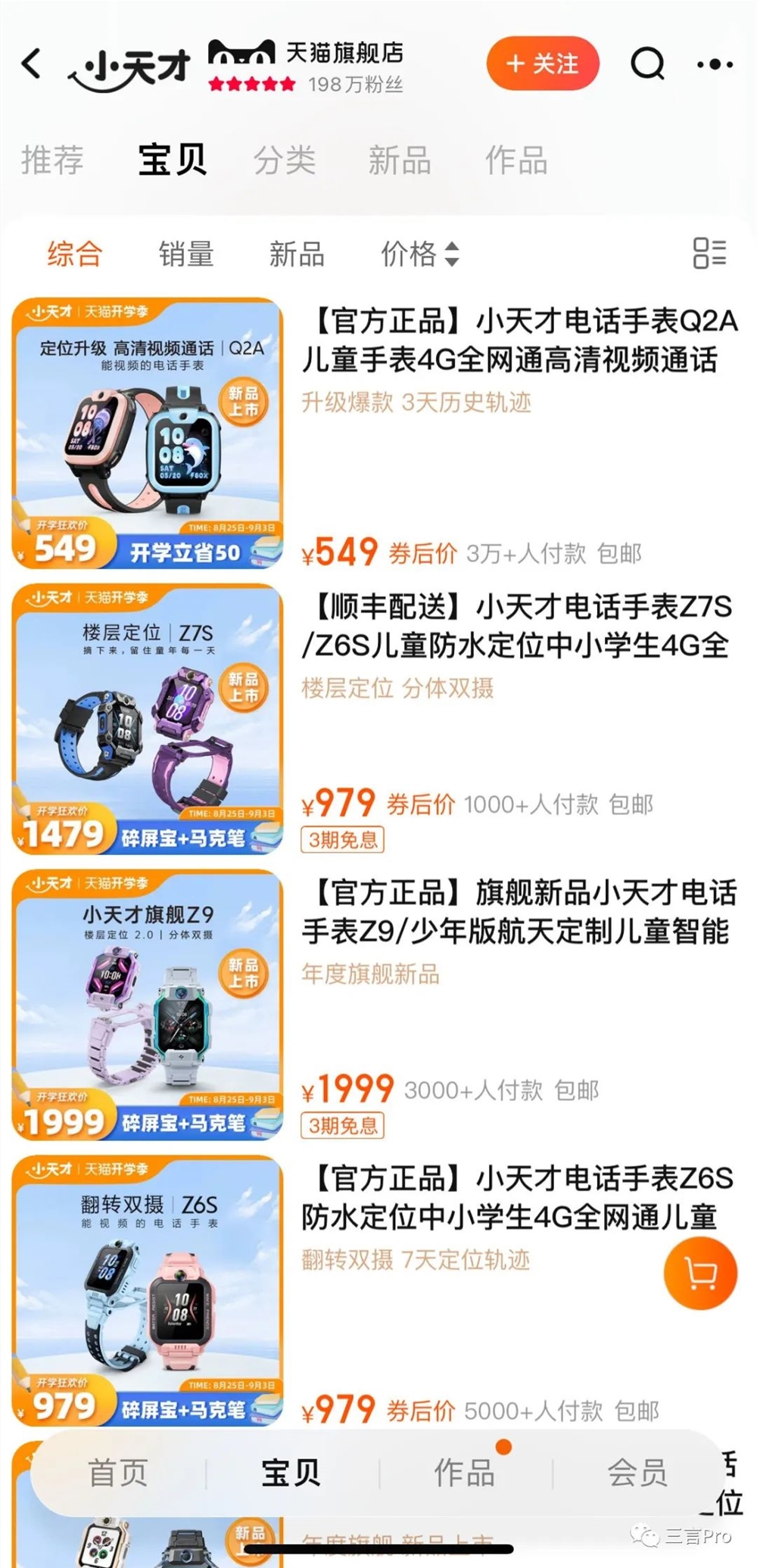Open 作品 in bottom bar

tap(464, 1473)
